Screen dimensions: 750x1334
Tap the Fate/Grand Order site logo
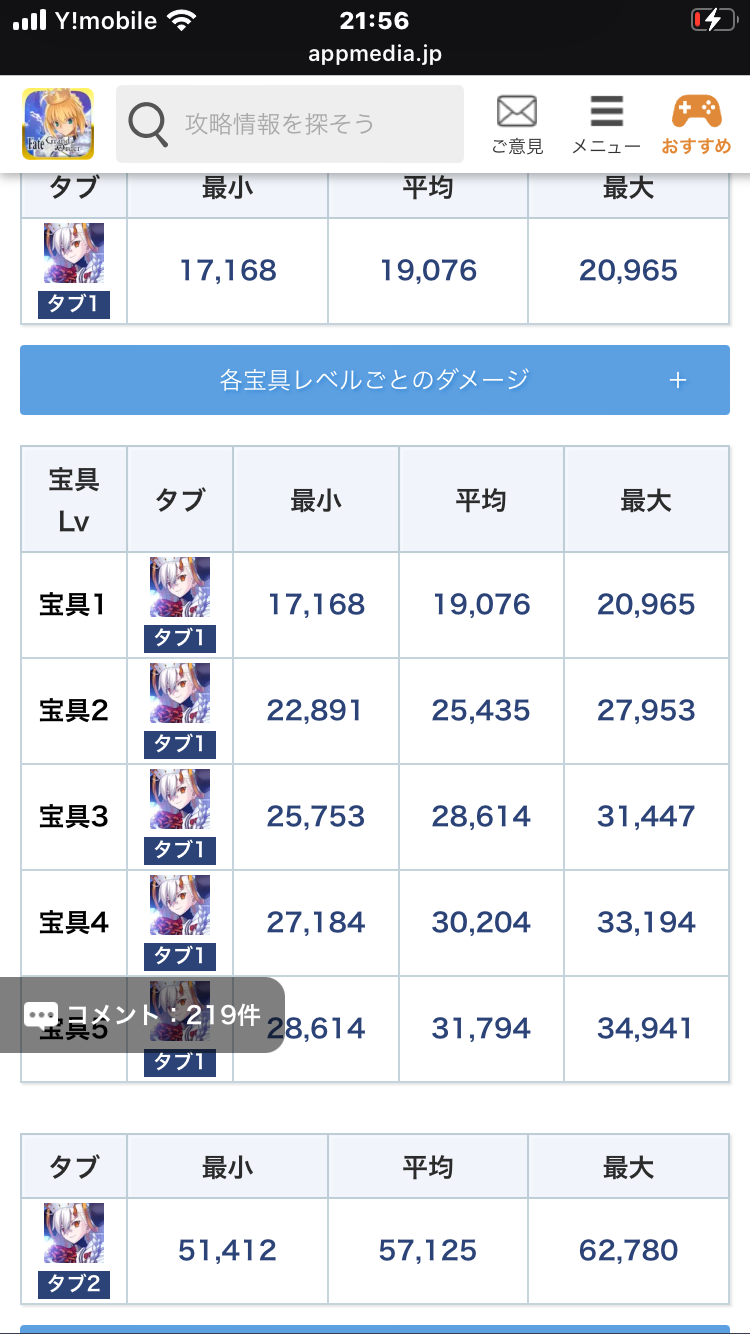58,124
